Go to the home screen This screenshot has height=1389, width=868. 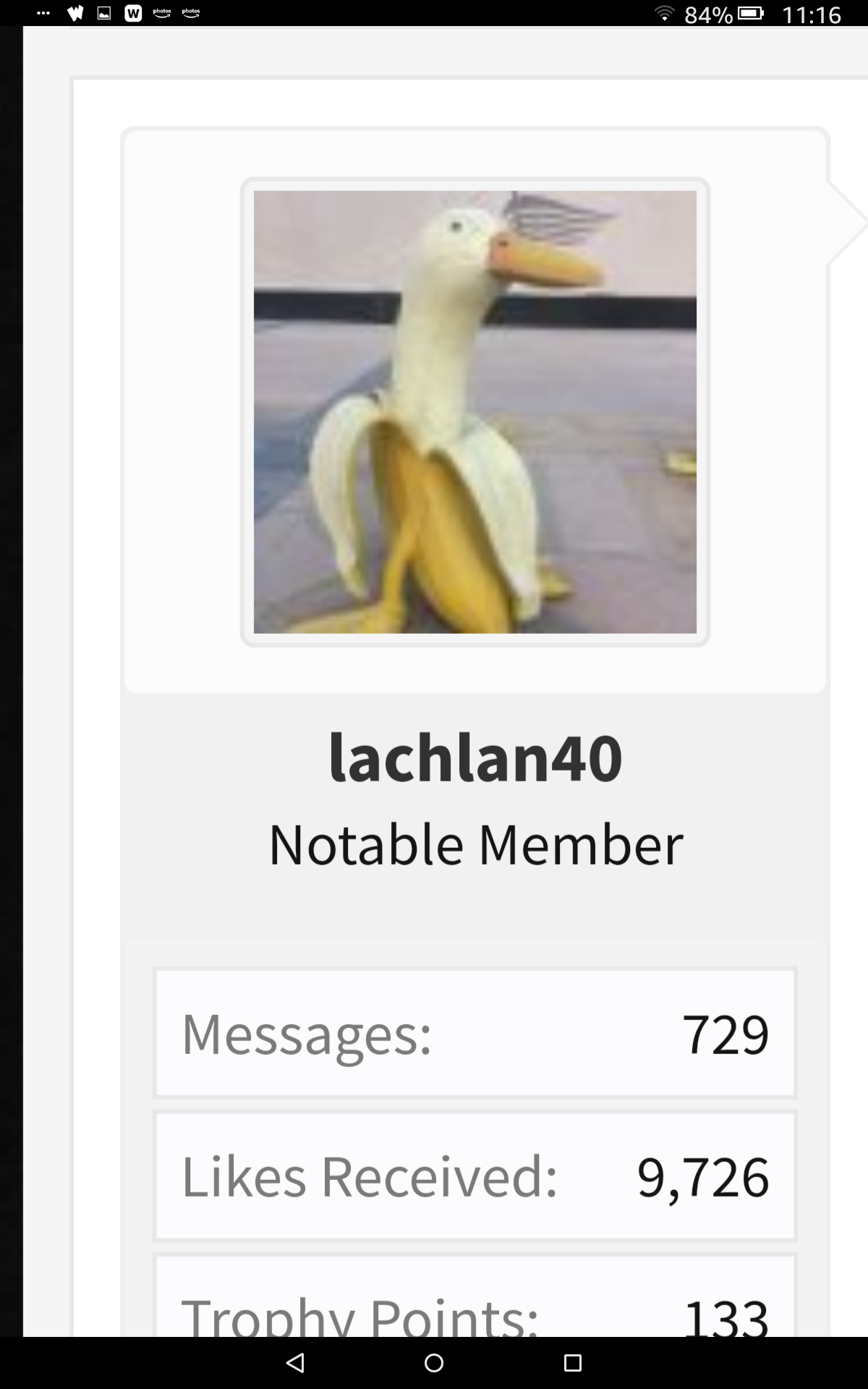point(434,1363)
